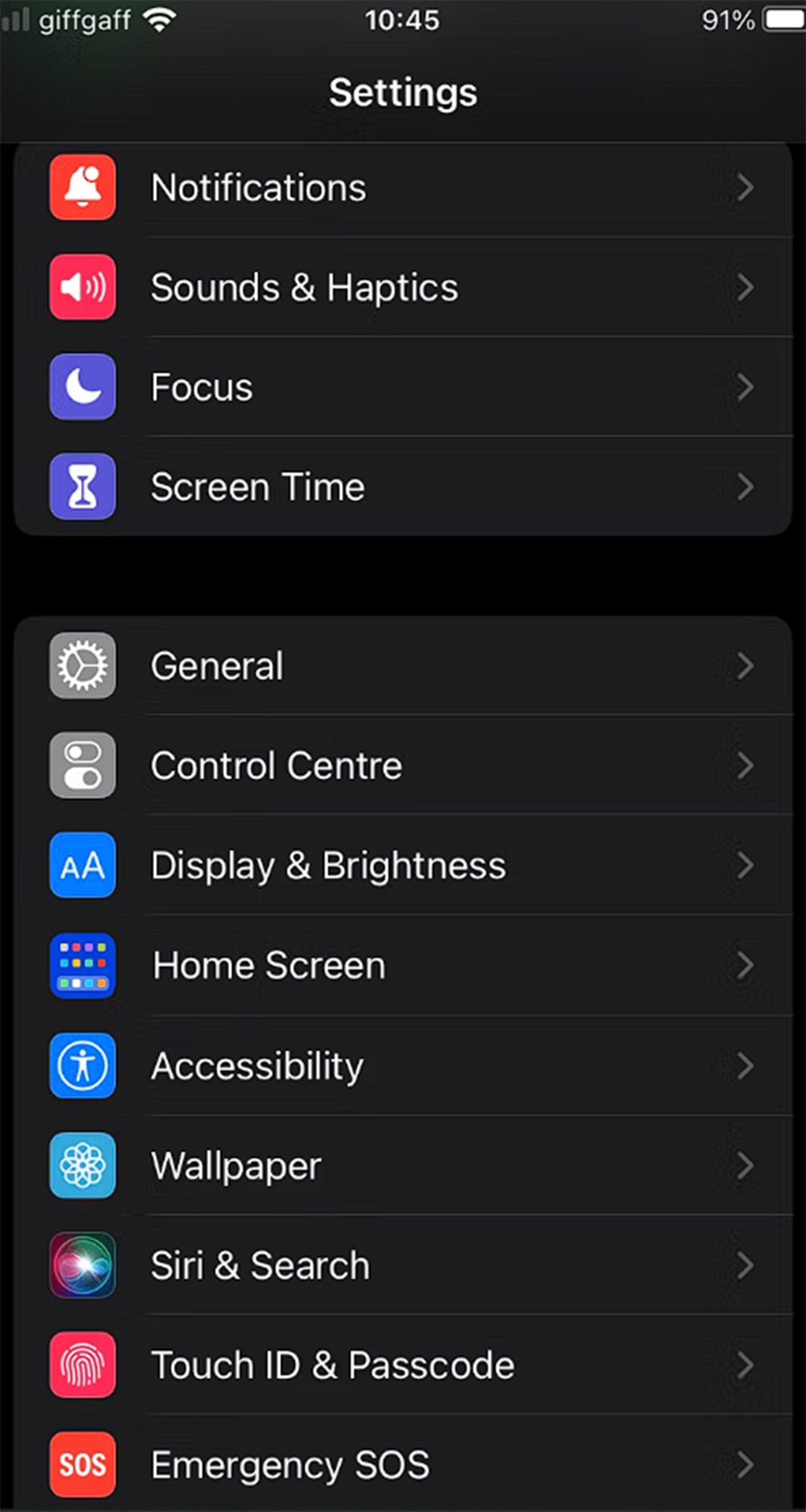
Task: Open Siri & Search settings
Action: [403, 1265]
